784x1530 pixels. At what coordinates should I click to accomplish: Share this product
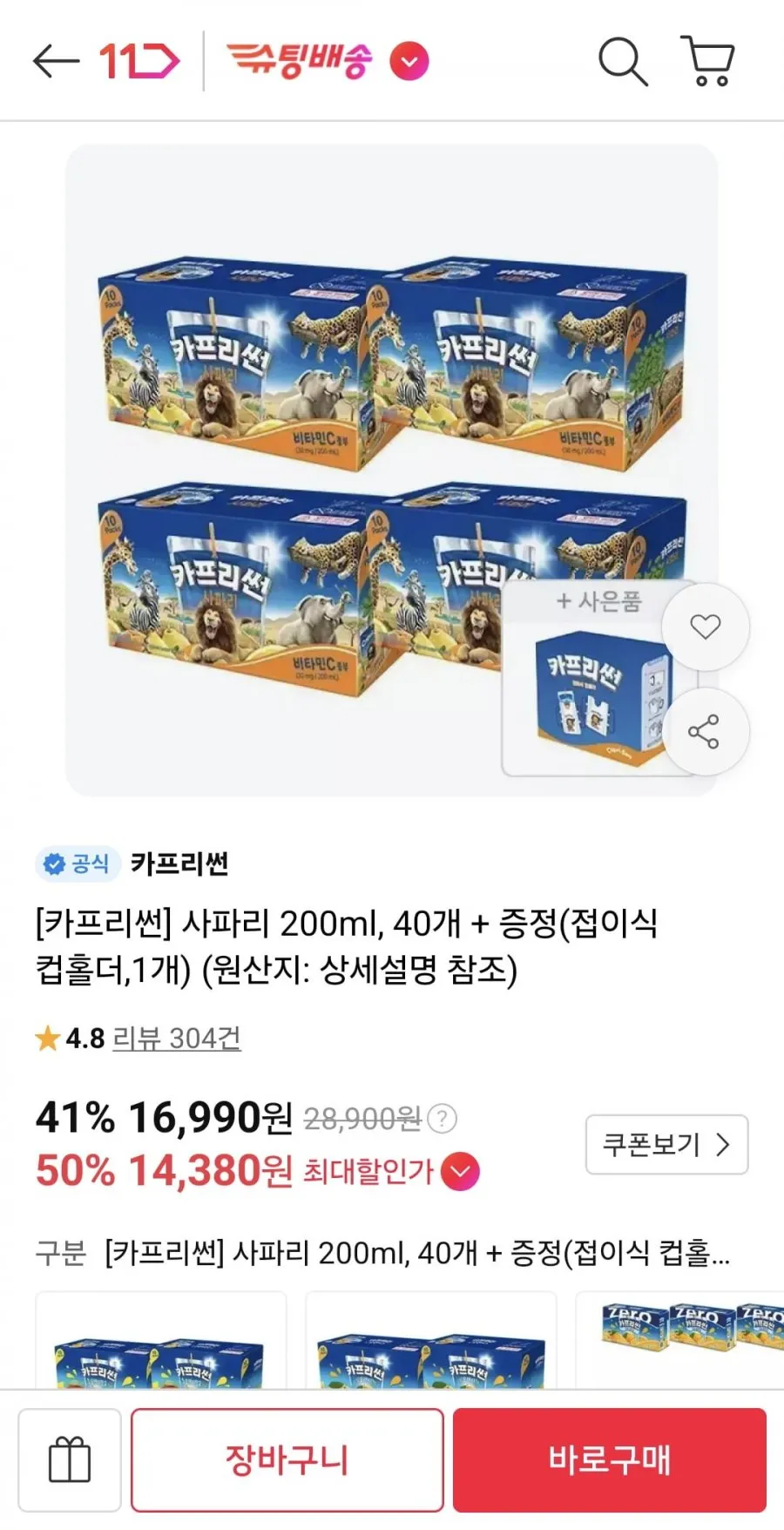[704, 732]
